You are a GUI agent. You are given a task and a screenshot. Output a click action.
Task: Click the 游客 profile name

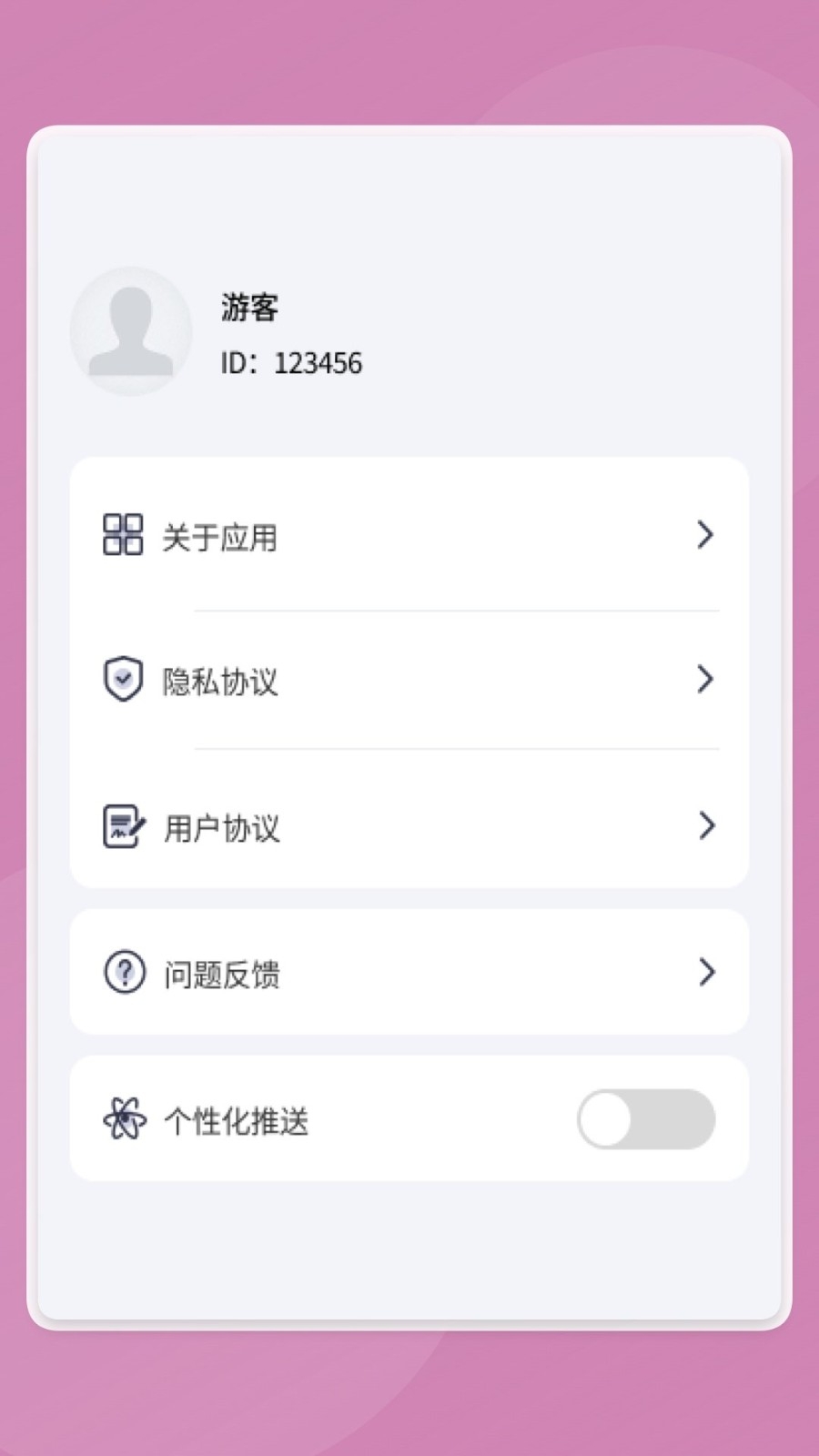248,308
